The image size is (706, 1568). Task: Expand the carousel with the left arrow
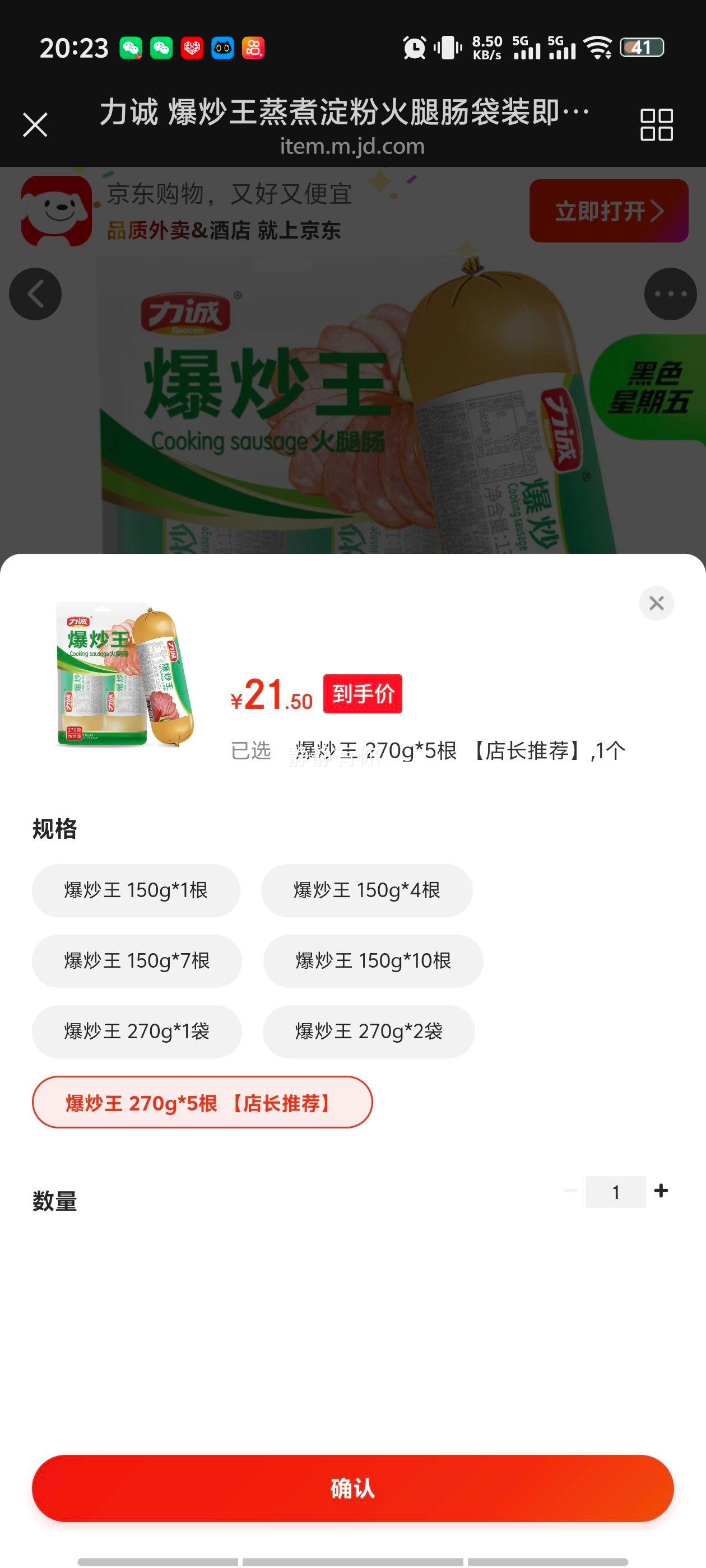pos(35,294)
